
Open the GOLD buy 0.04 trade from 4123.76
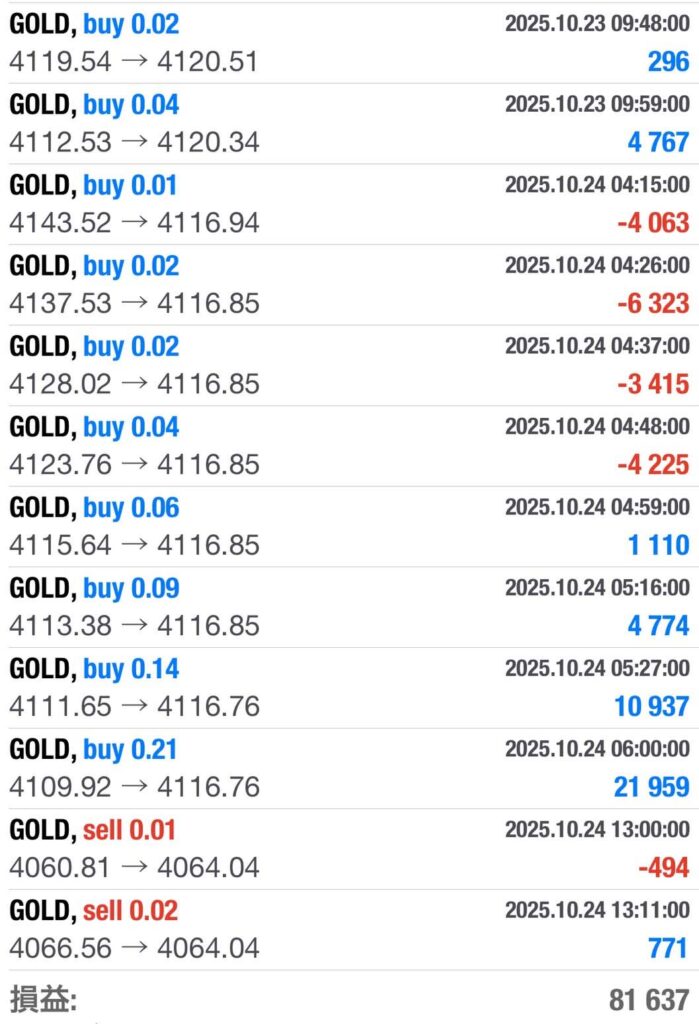(x=349, y=446)
